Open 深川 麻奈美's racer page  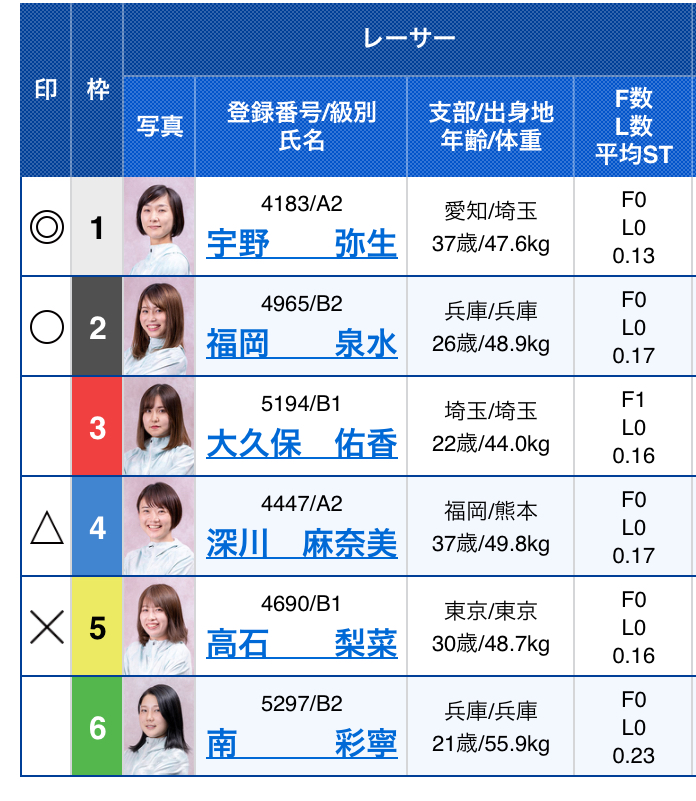click(301, 543)
